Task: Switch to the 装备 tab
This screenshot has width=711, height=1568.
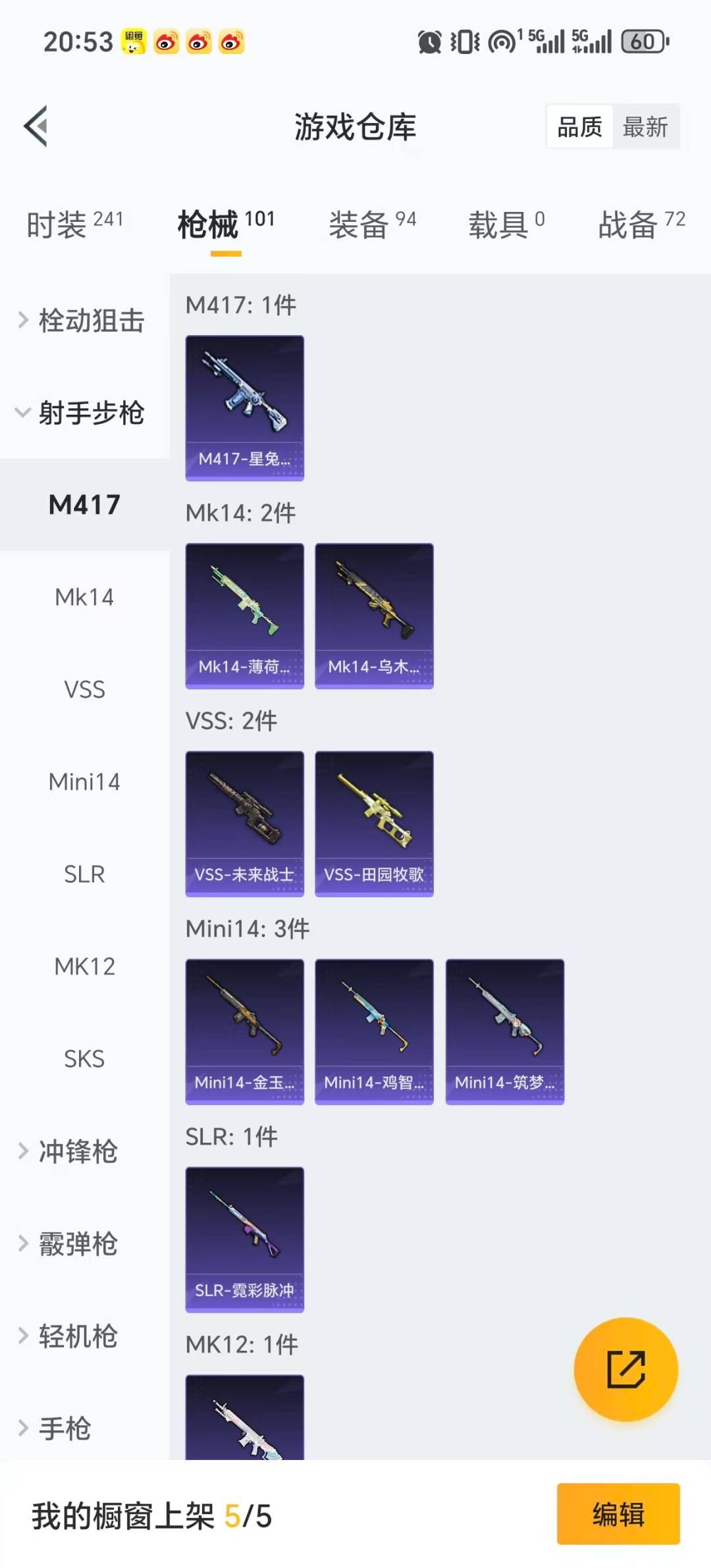Action: [372, 224]
